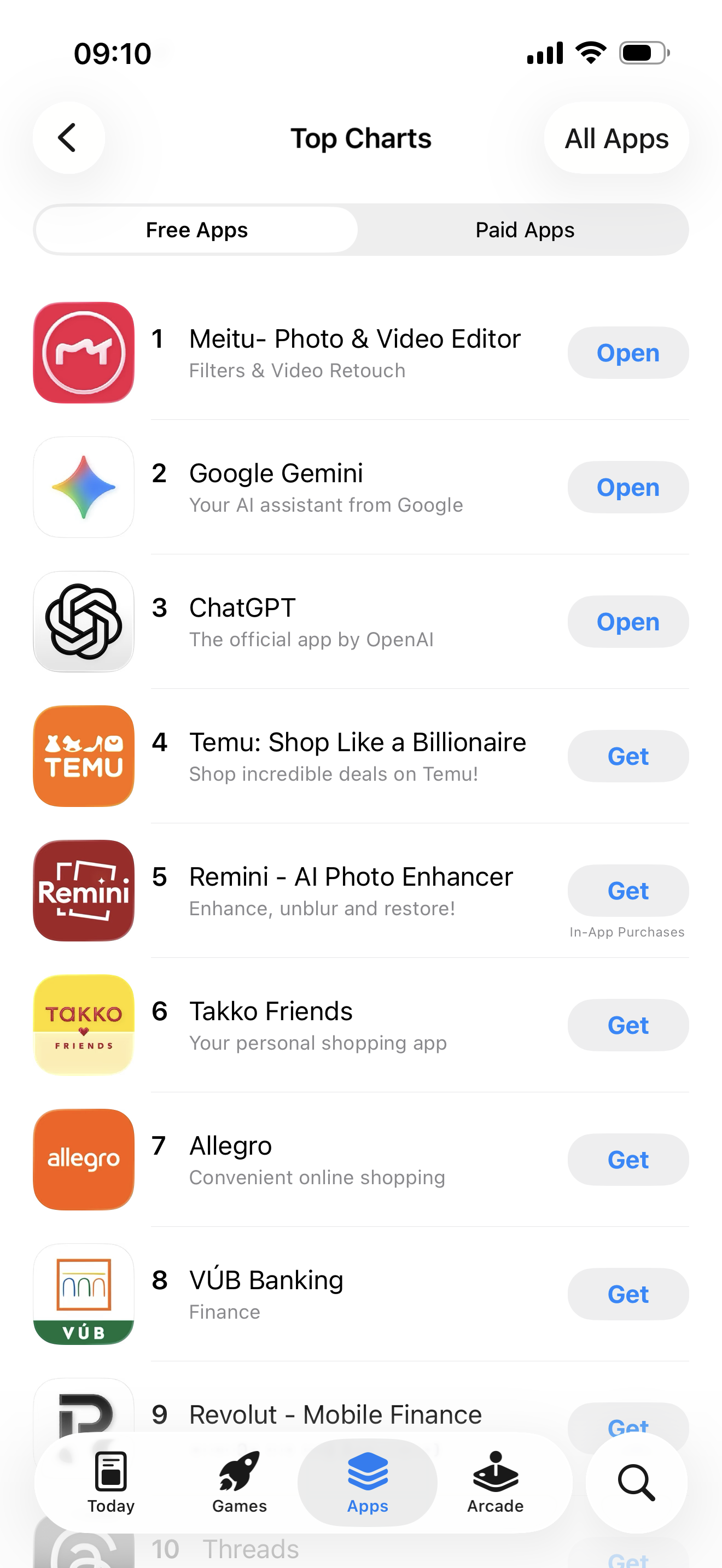Open Google Gemini using its Open button
Viewport: 722px width, 1568px height.
pyautogui.click(x=627, y=488)
